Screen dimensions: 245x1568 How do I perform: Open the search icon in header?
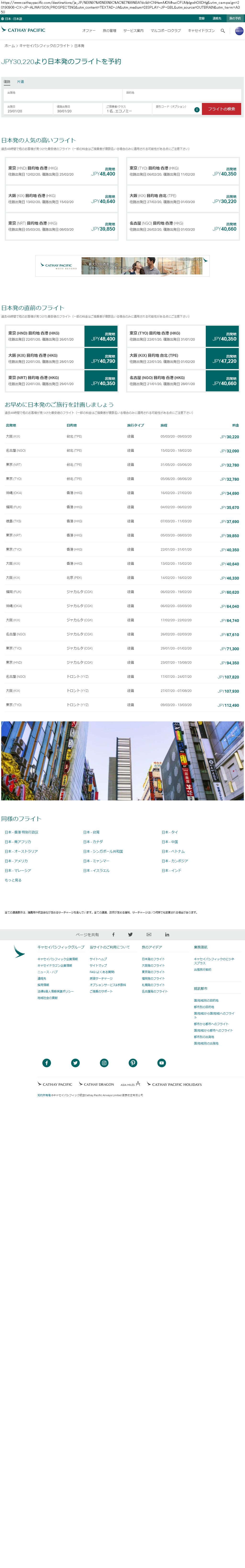tap(223, 30)
